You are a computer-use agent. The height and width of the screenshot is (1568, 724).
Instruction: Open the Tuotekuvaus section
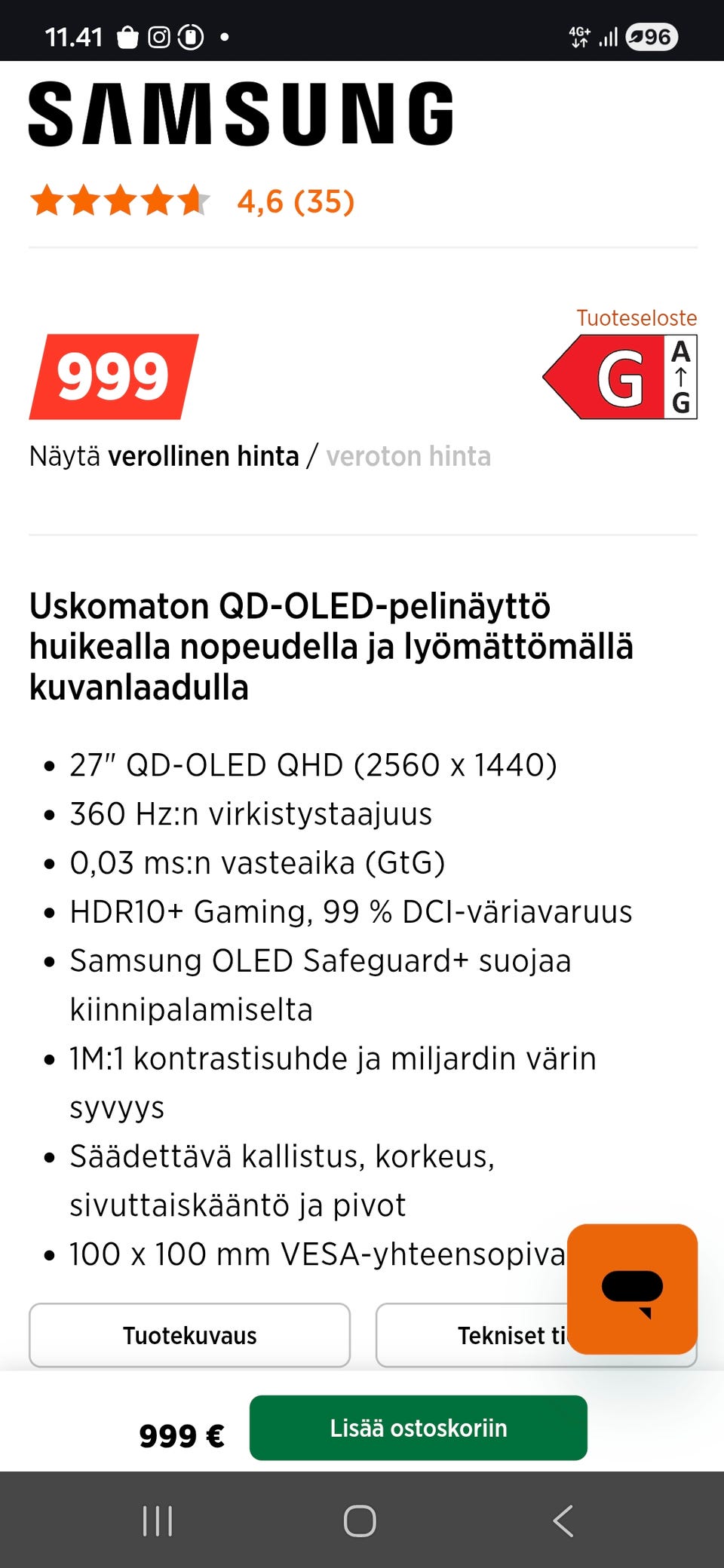[189, 1335]
